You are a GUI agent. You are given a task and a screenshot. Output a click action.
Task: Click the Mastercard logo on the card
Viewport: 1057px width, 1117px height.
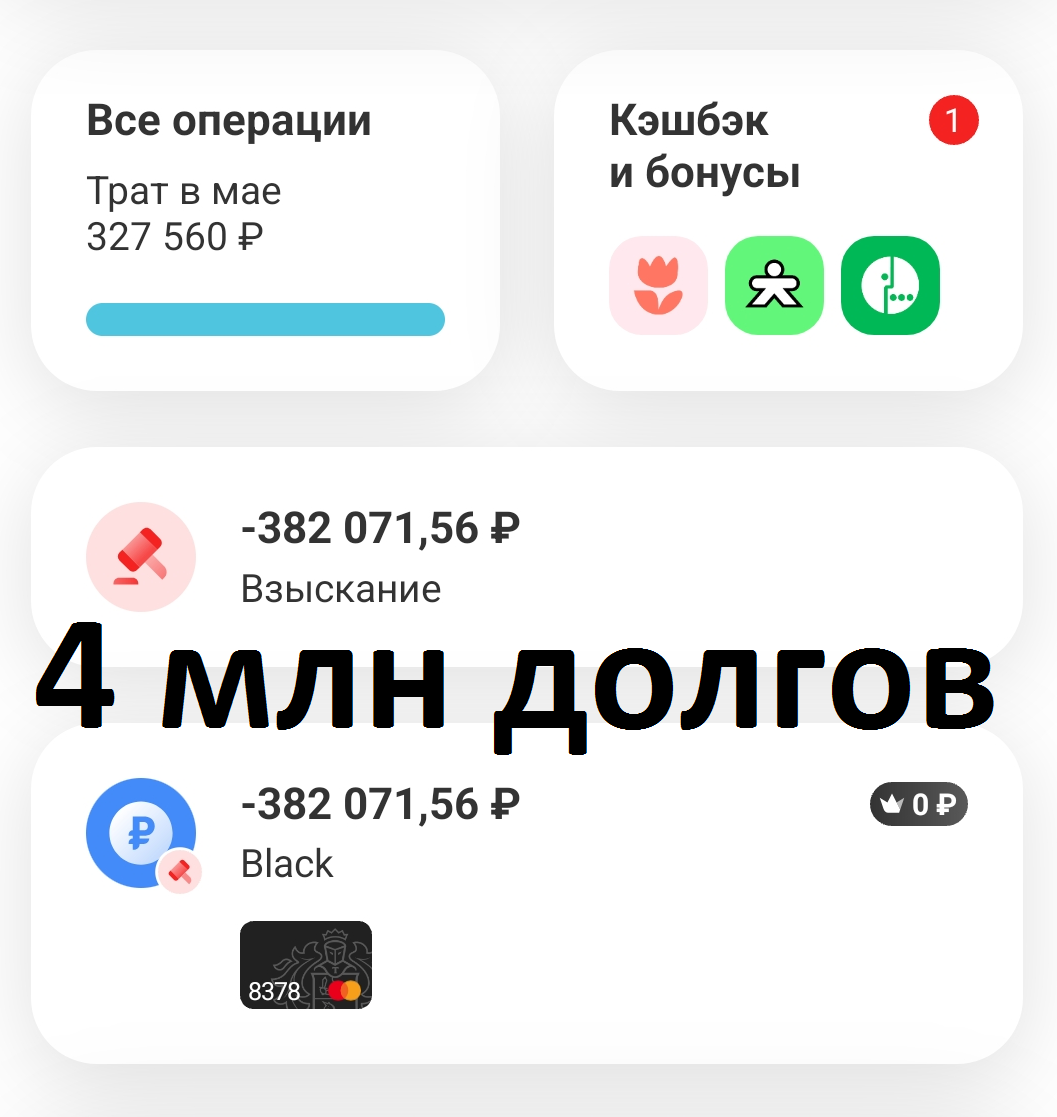tap(345, 988)
